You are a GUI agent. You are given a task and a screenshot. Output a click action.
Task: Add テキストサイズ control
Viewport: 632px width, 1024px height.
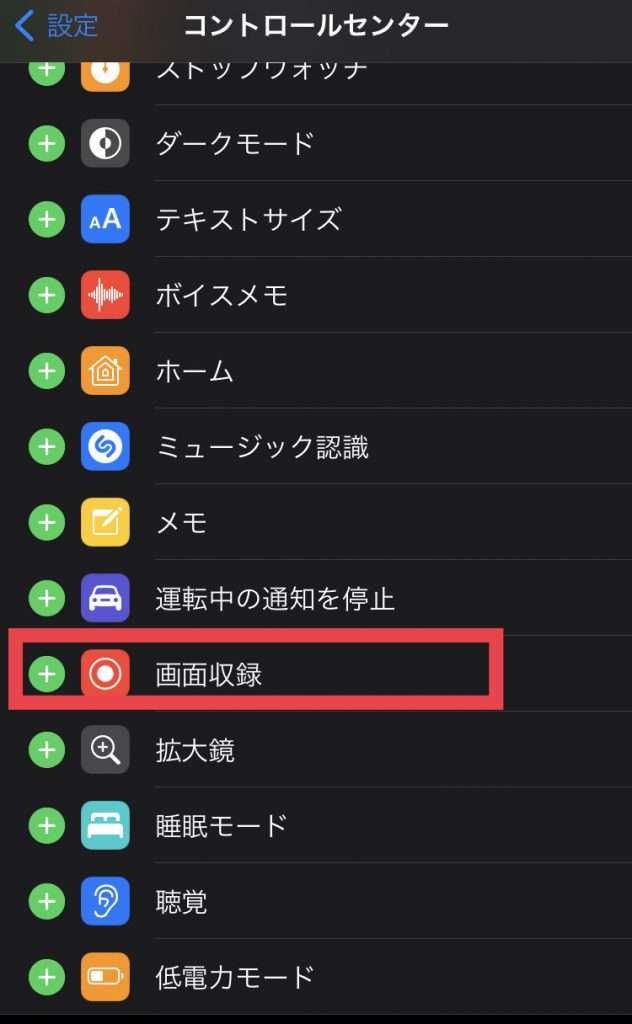point(46,219)
